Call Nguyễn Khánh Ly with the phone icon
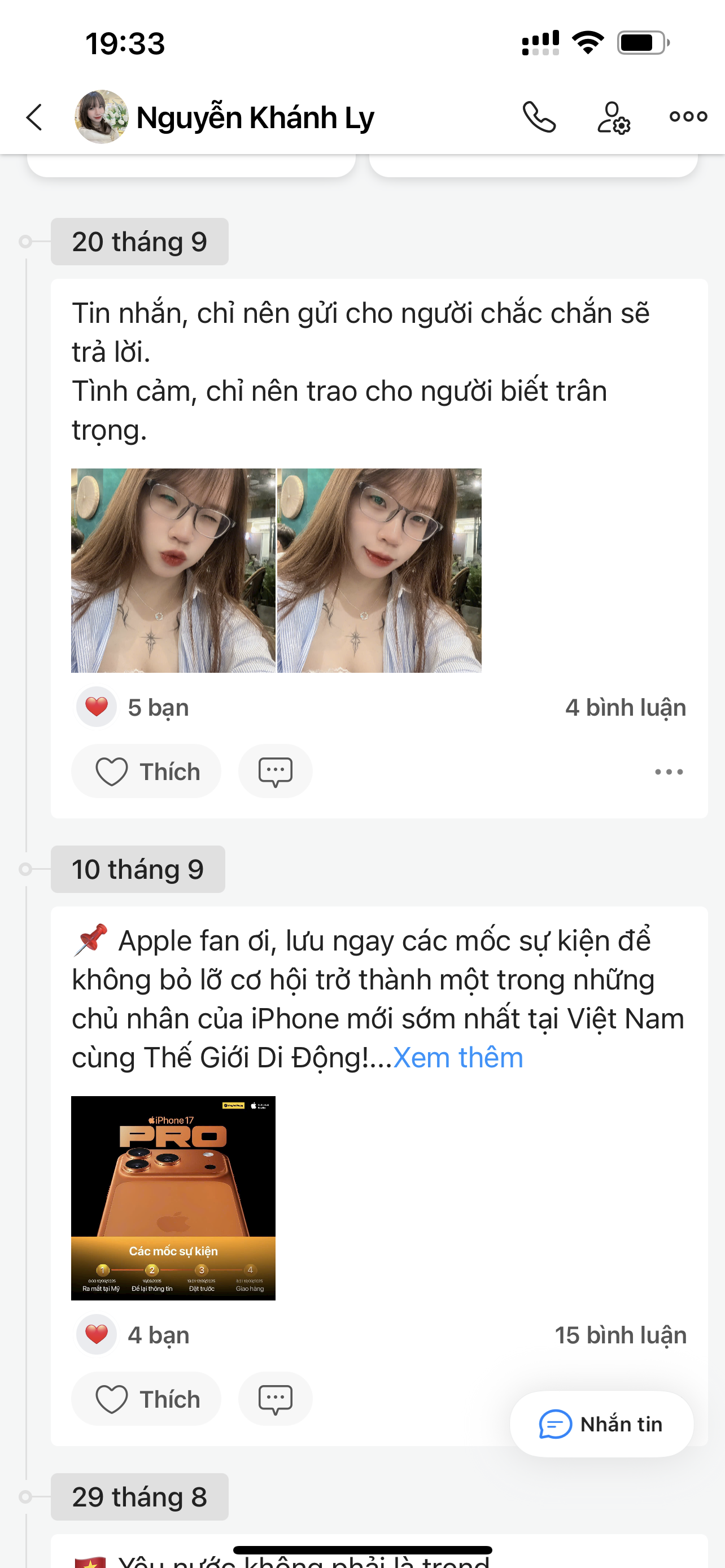 pos(539,117)
